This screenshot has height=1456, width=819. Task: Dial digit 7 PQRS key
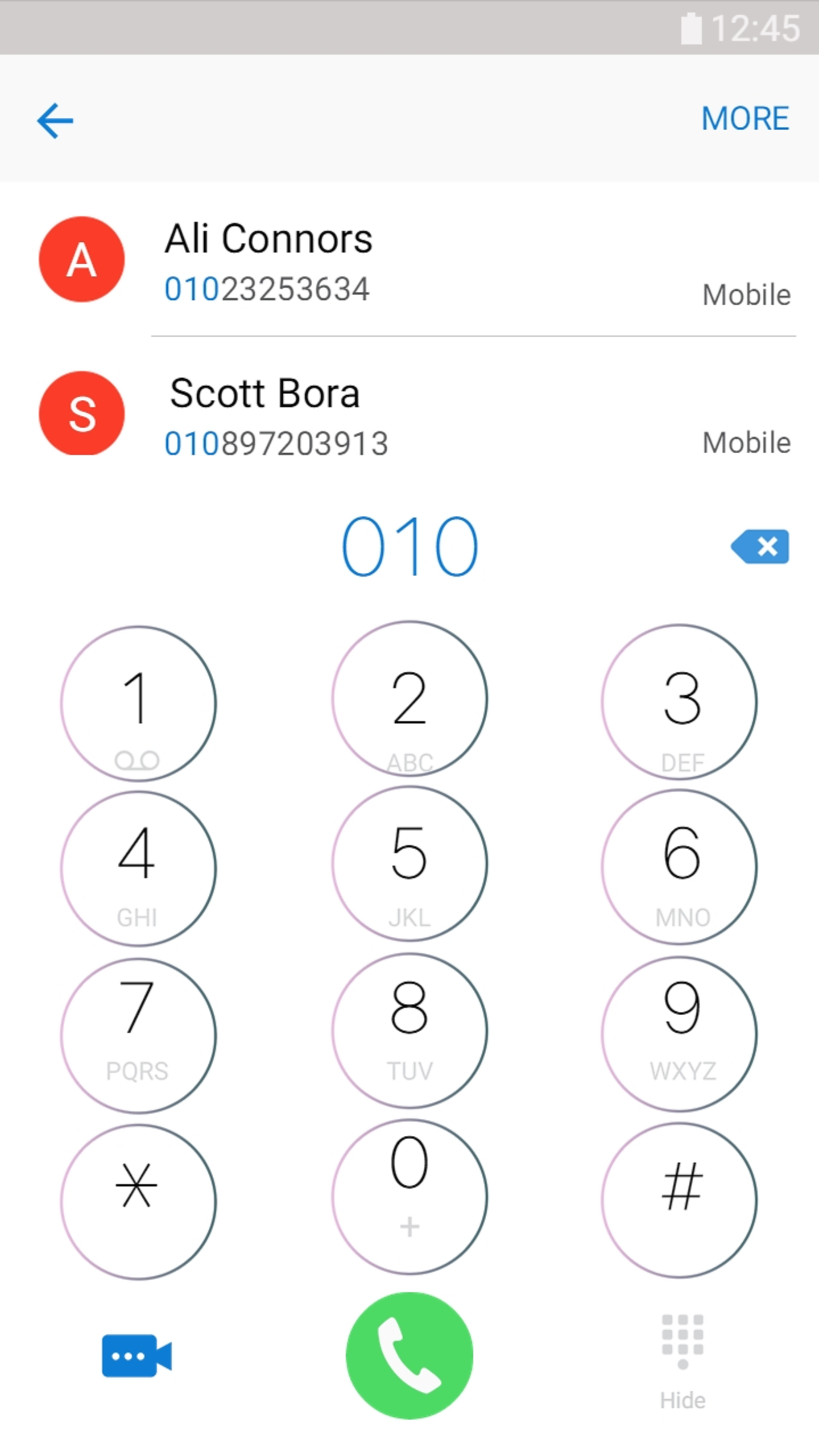[x=138, y=1035]
